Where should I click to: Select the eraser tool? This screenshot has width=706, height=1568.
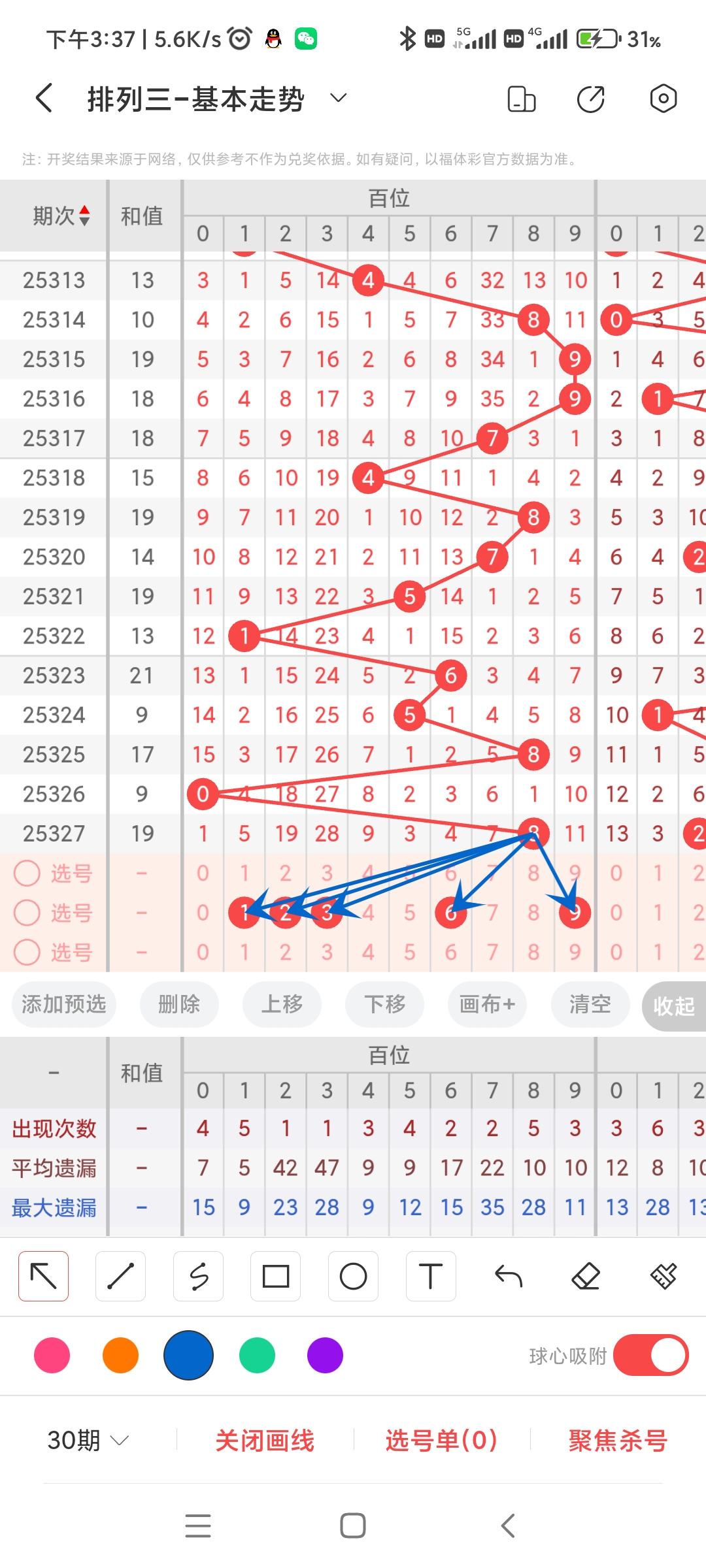pos(586,1275)
